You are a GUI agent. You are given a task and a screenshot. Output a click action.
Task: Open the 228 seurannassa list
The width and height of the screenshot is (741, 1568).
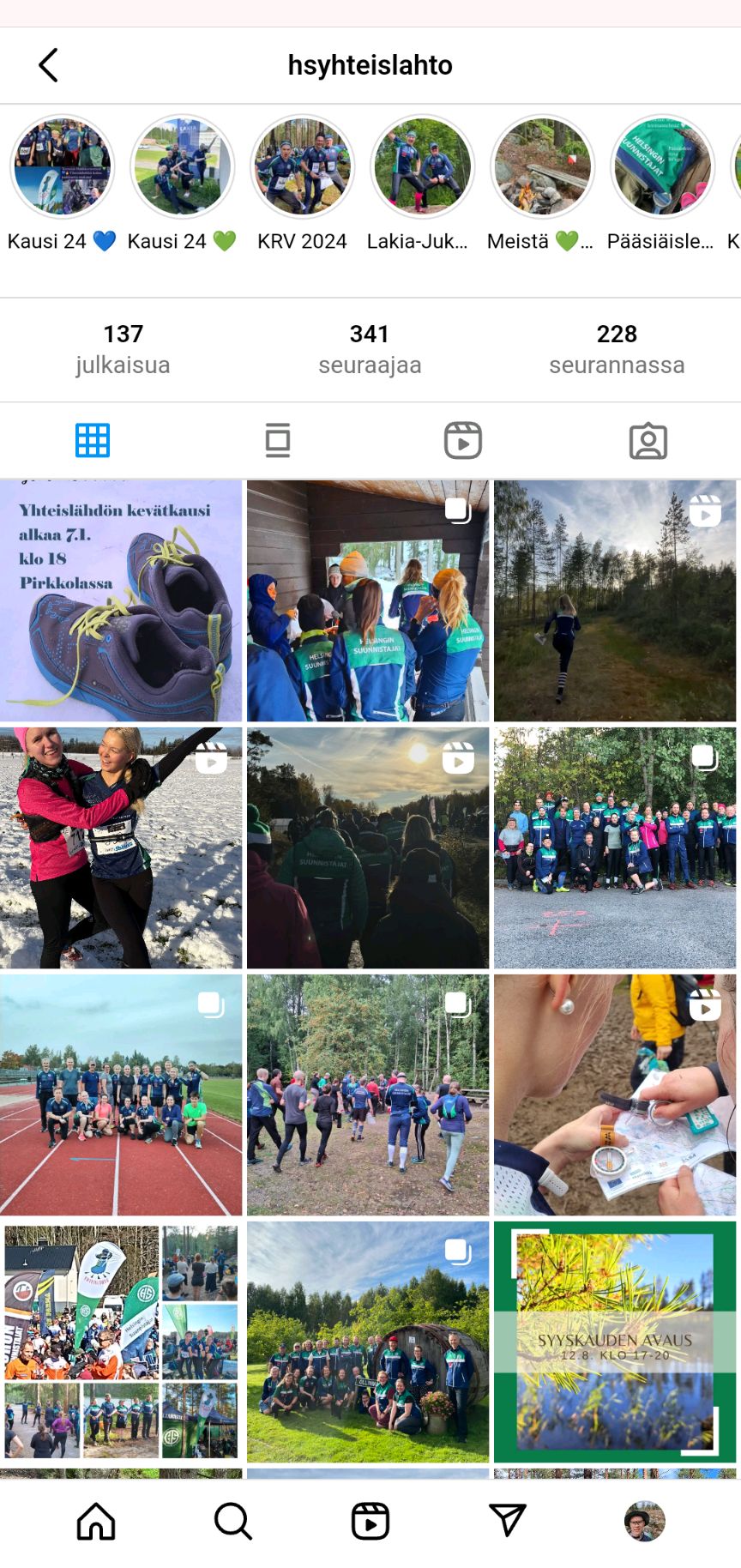[617, 348]
